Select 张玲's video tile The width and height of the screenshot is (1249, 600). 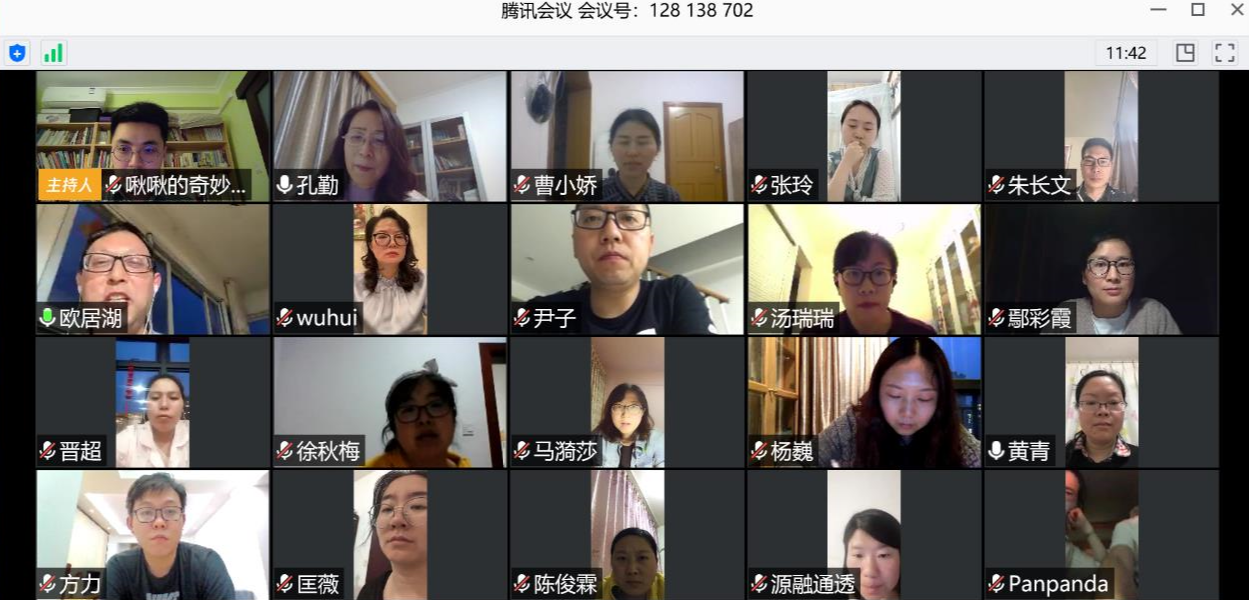(864, 135)
